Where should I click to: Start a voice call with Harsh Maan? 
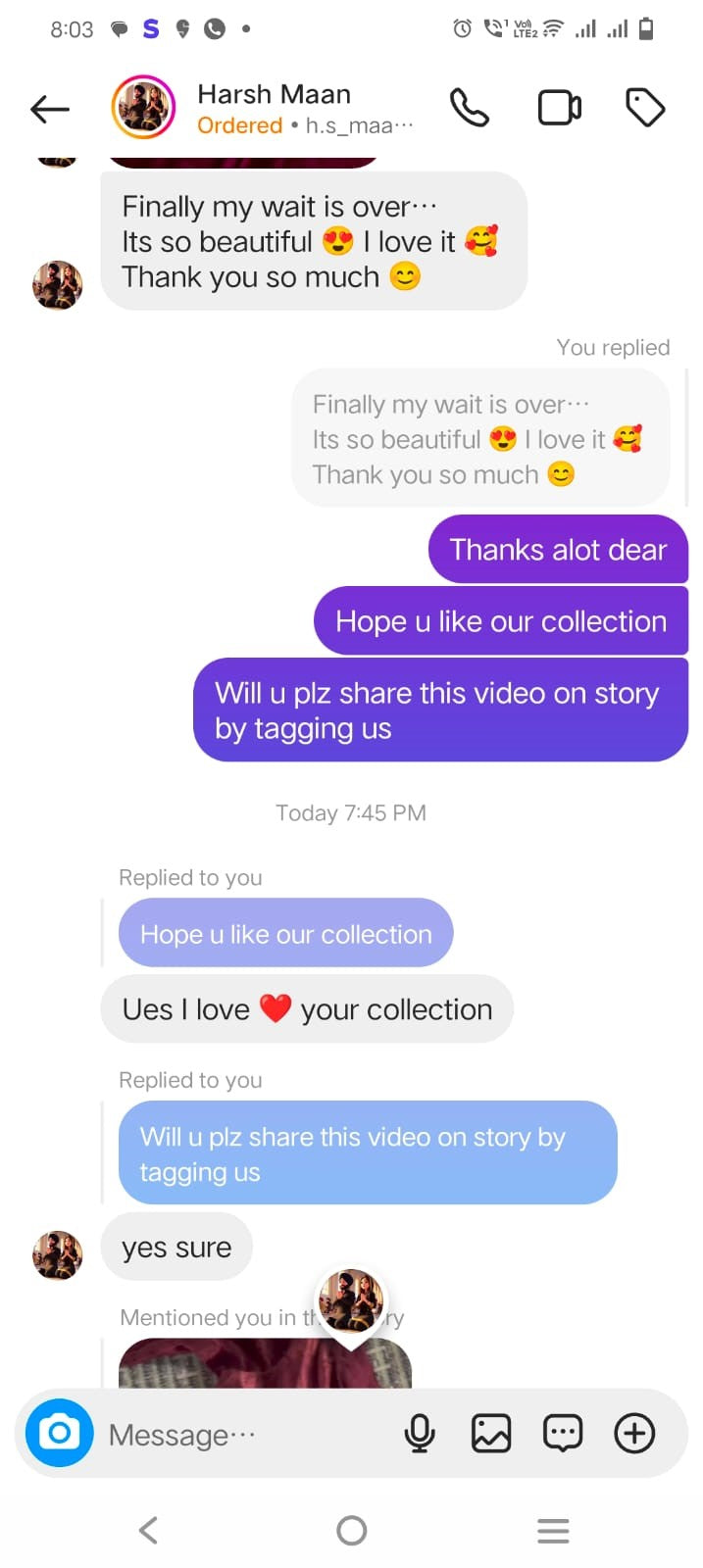tap(469, 108)
